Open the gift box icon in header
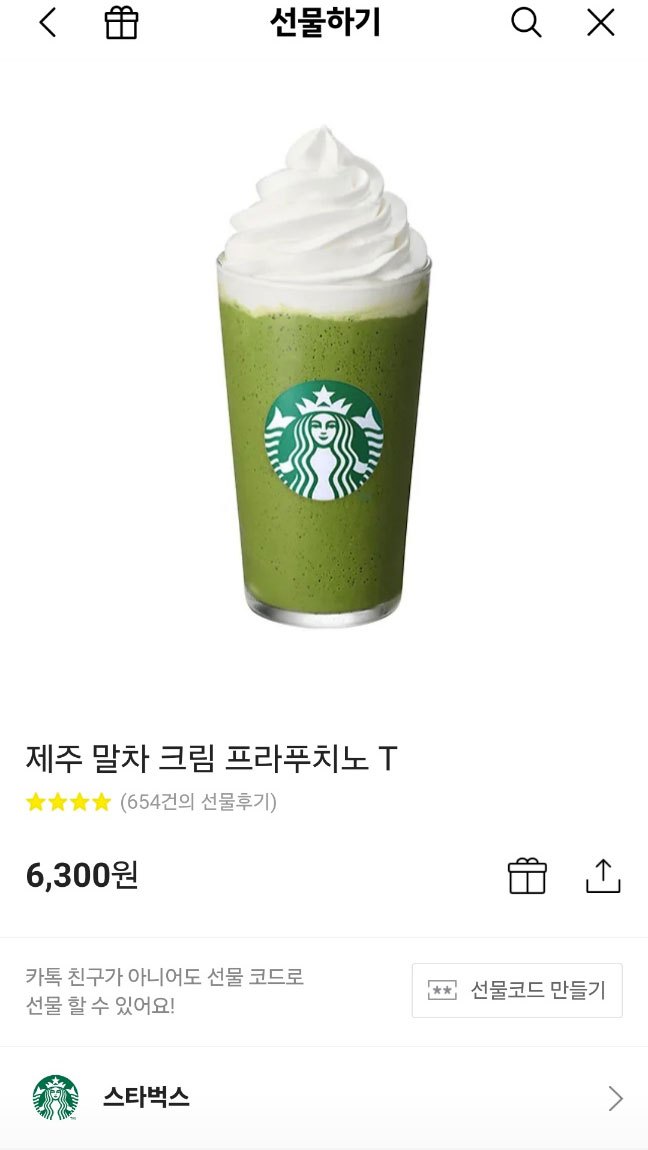The width and height of the screenshot is (648, 1150). [x=121, y=22]
